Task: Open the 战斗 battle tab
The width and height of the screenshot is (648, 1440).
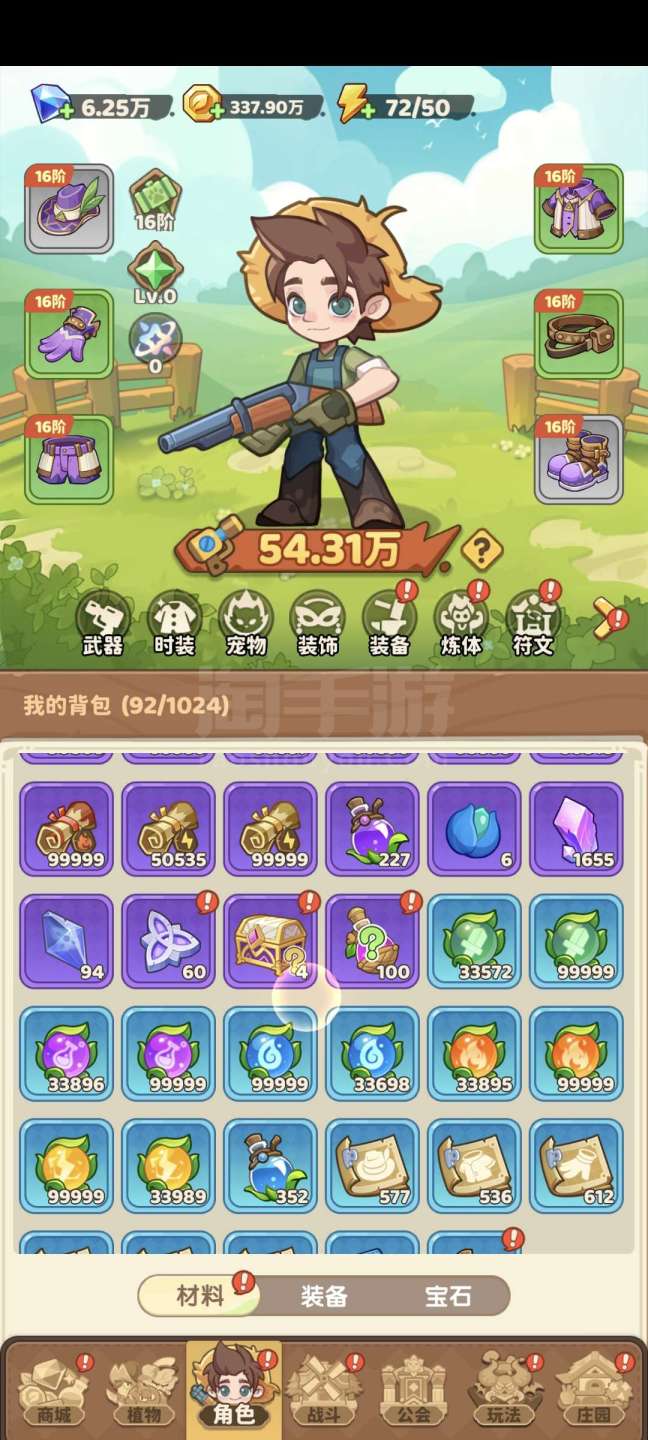Action: (x=323, y=1388)
